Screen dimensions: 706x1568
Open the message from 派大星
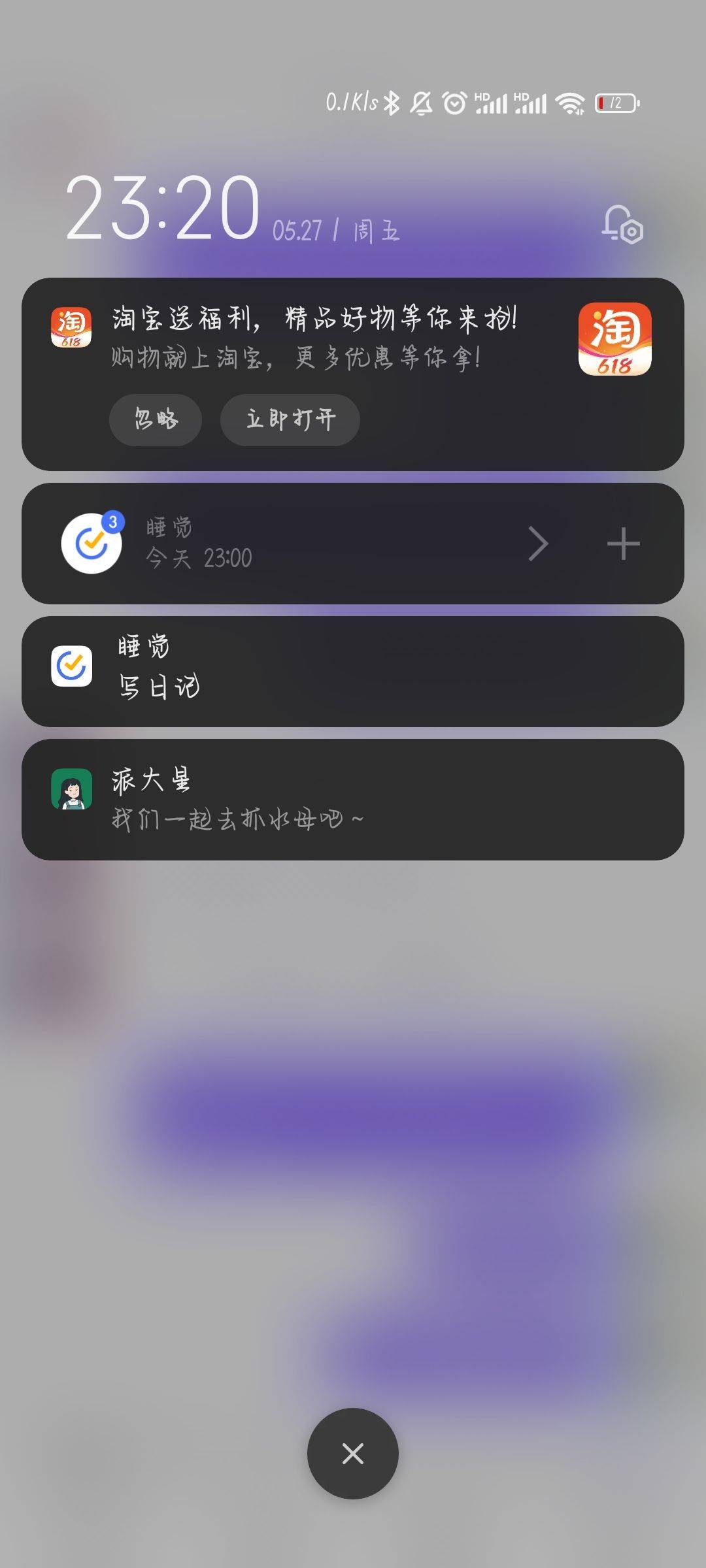point(353,799)
